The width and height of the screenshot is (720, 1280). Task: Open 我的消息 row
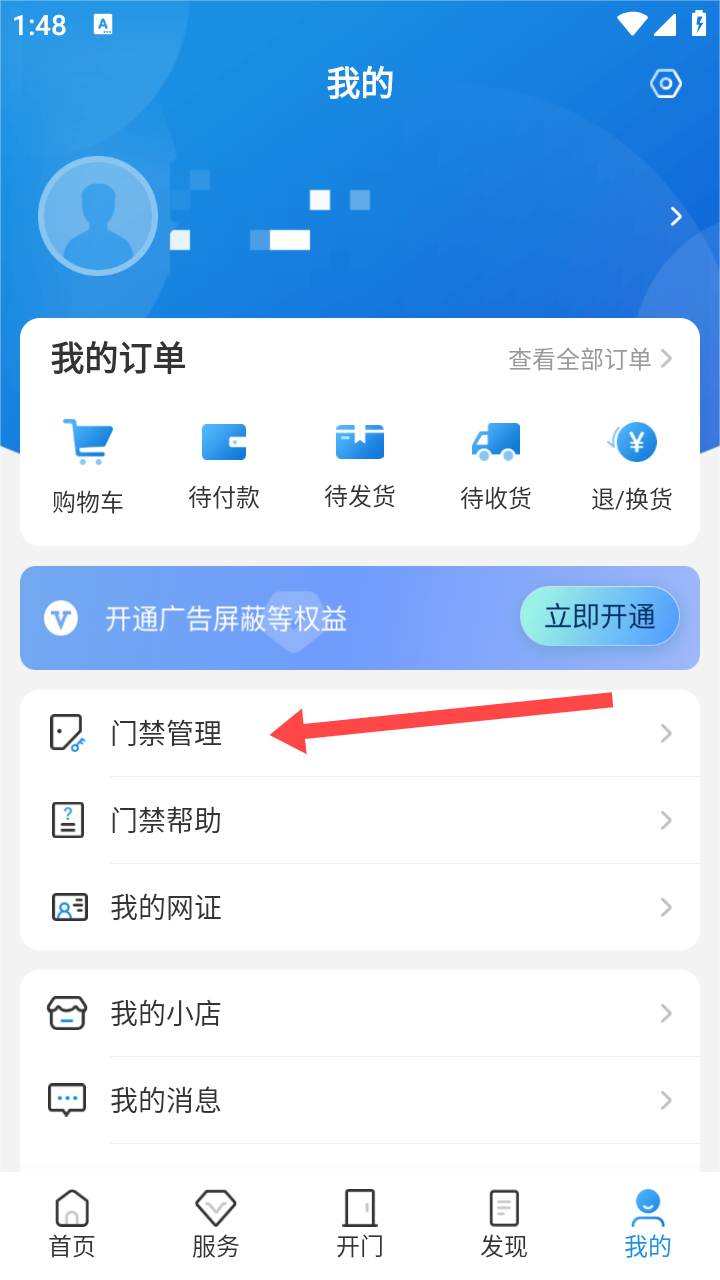tap(360, 1101)
